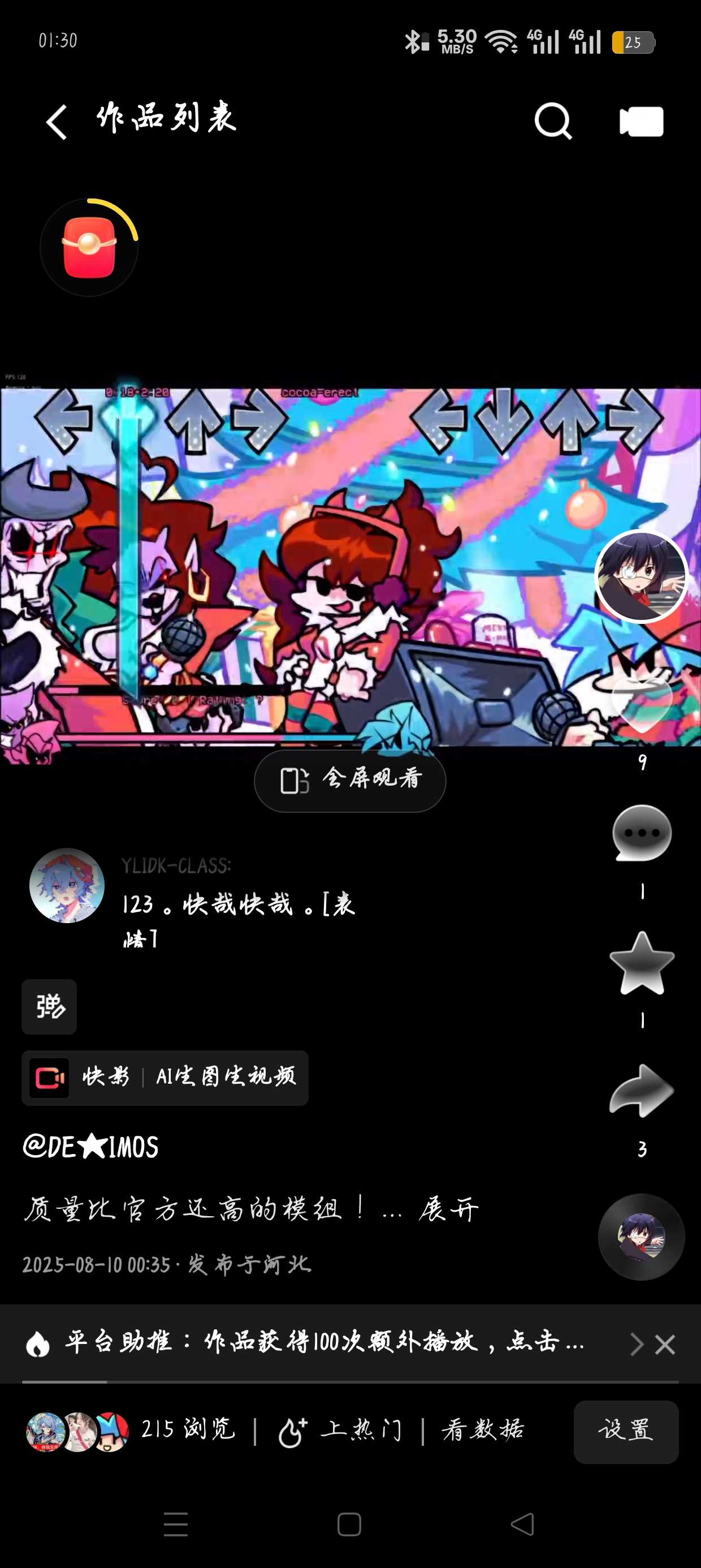Open the comments bubble icon
The height and width of the screenshot is (1568, 701).
pos(642,833)
